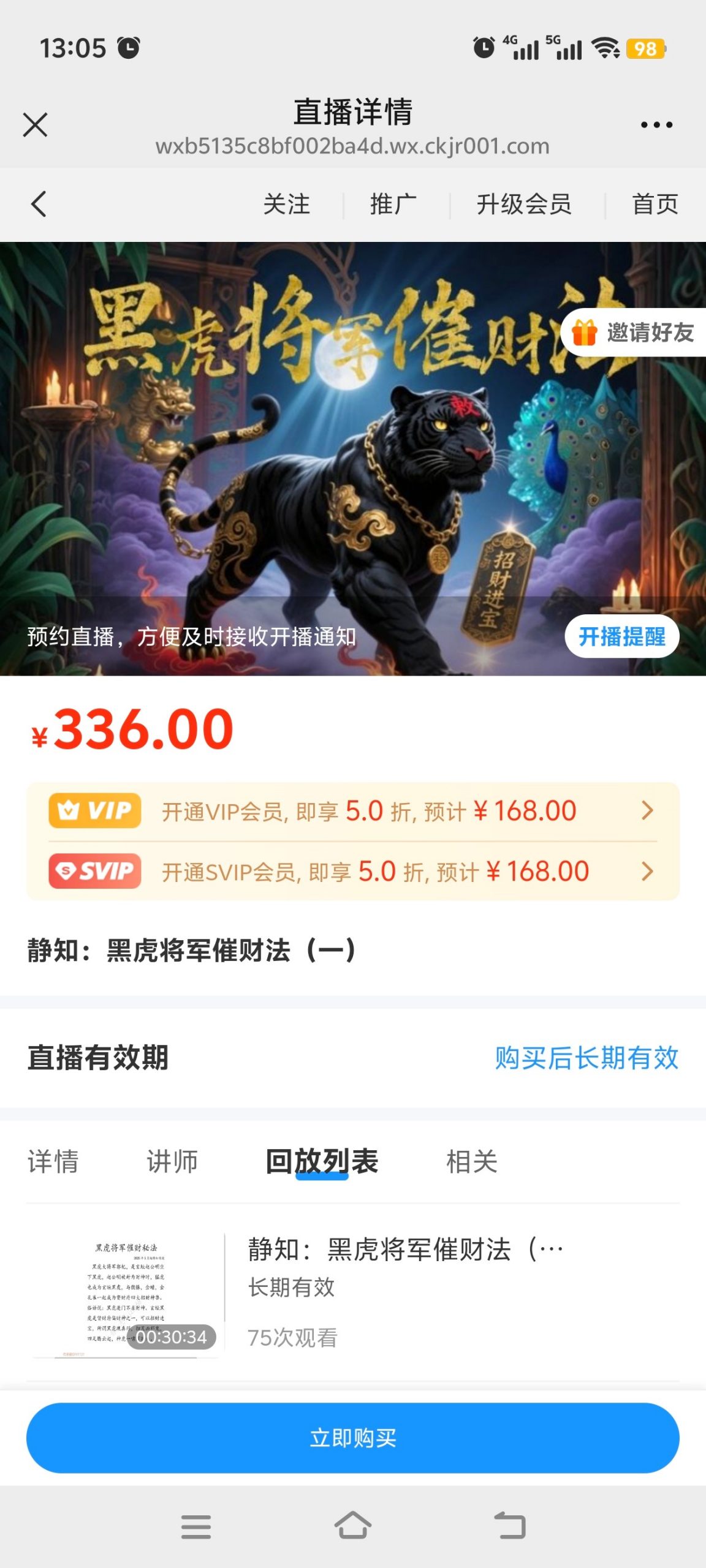Select the 回放列表 tab

tap(322, 1161)
